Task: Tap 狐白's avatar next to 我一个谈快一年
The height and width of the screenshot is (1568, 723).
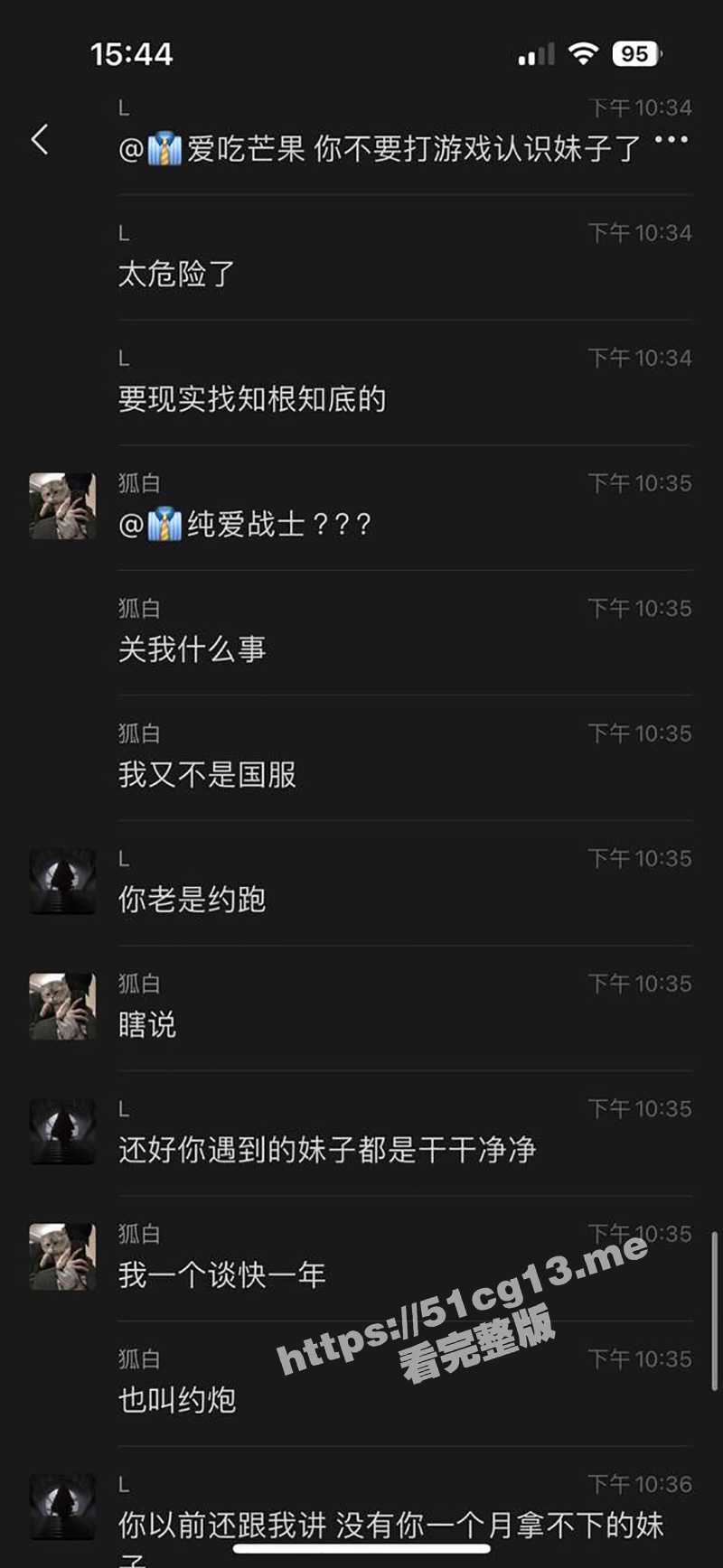Action: pyautogui.click(x=62, y=1256)
